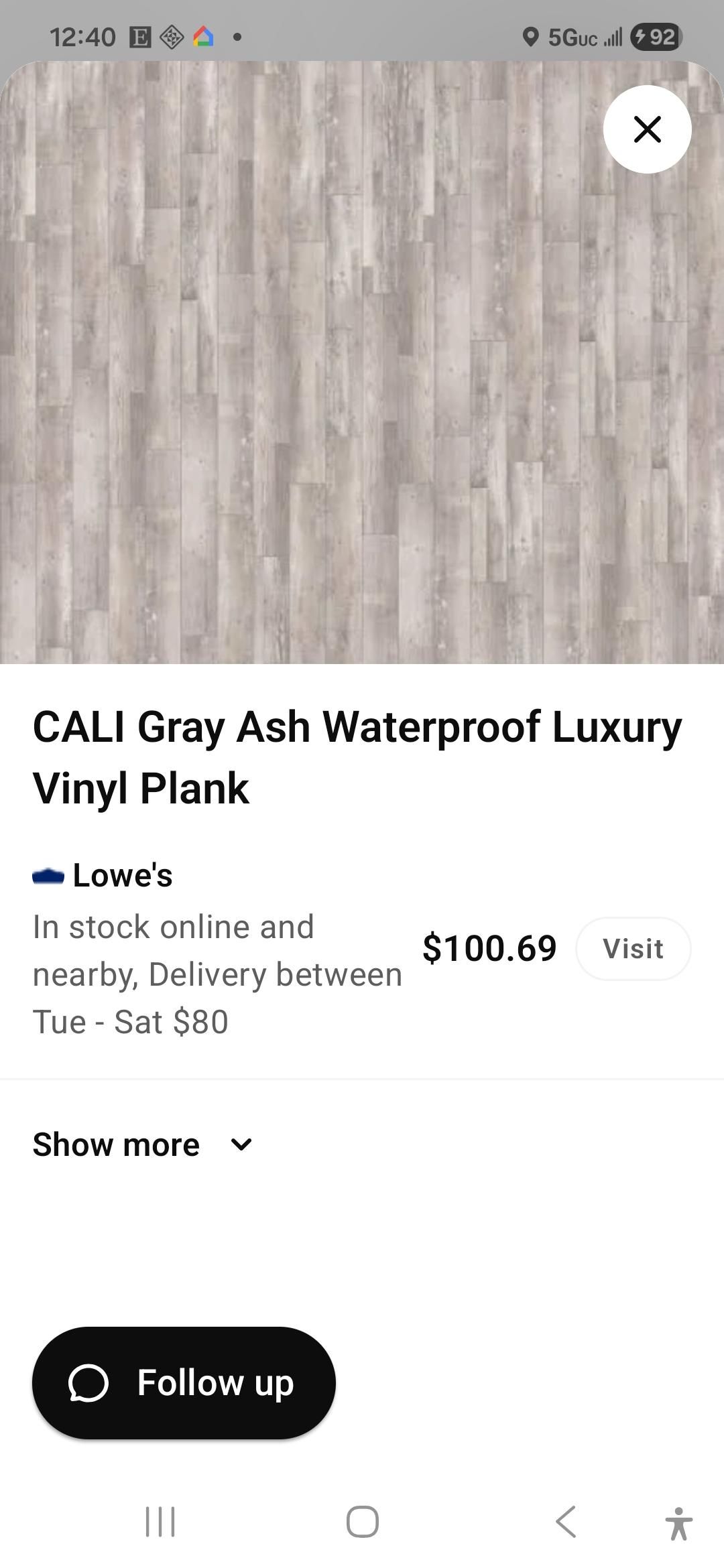724x1568 pixels.
Task: Go to the home screen
Action: [x=363, y=1521]
